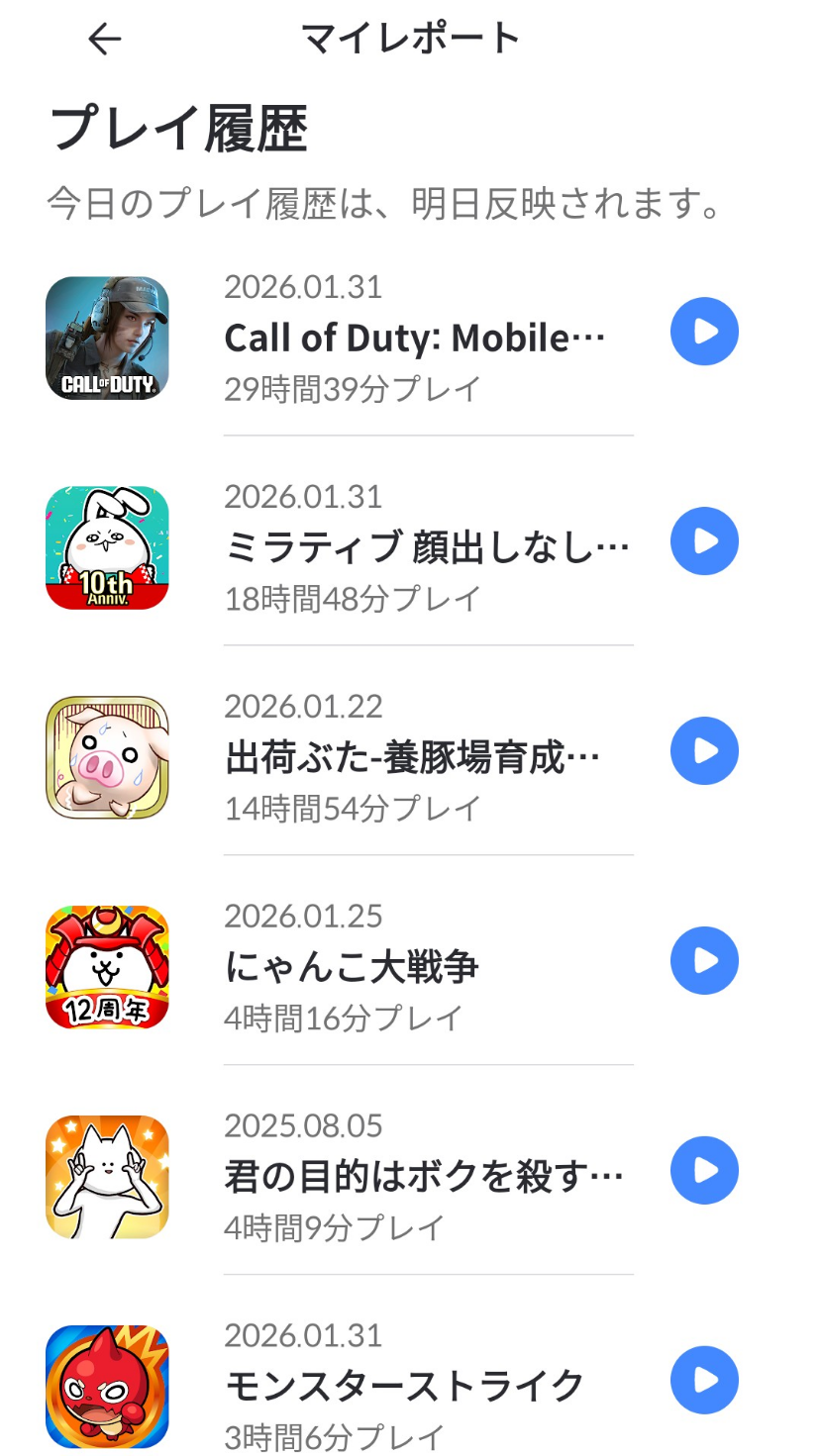
Task: Tap the play button for Call of Duty: Mobile
Action: tap(704, 332)
